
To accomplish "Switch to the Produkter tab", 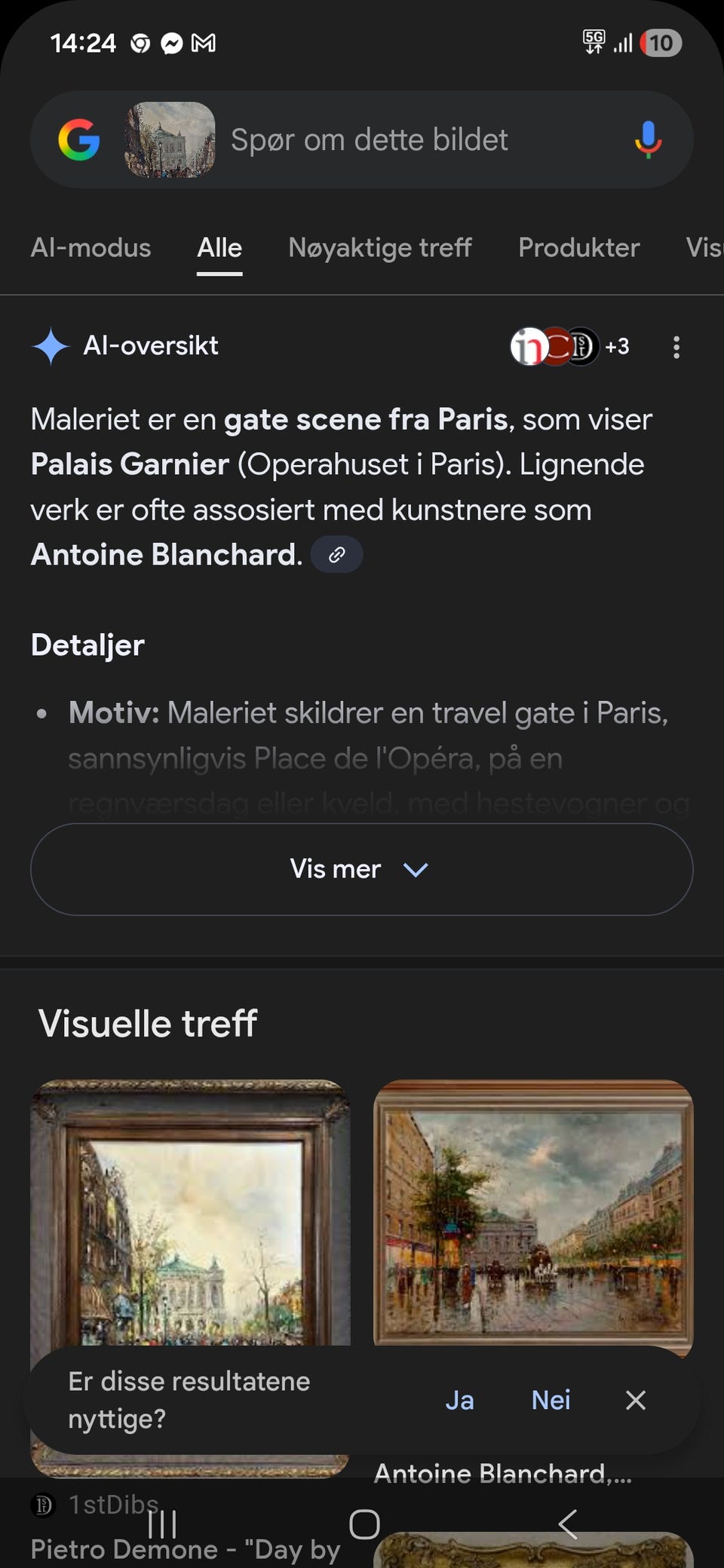I will [578, 248].
